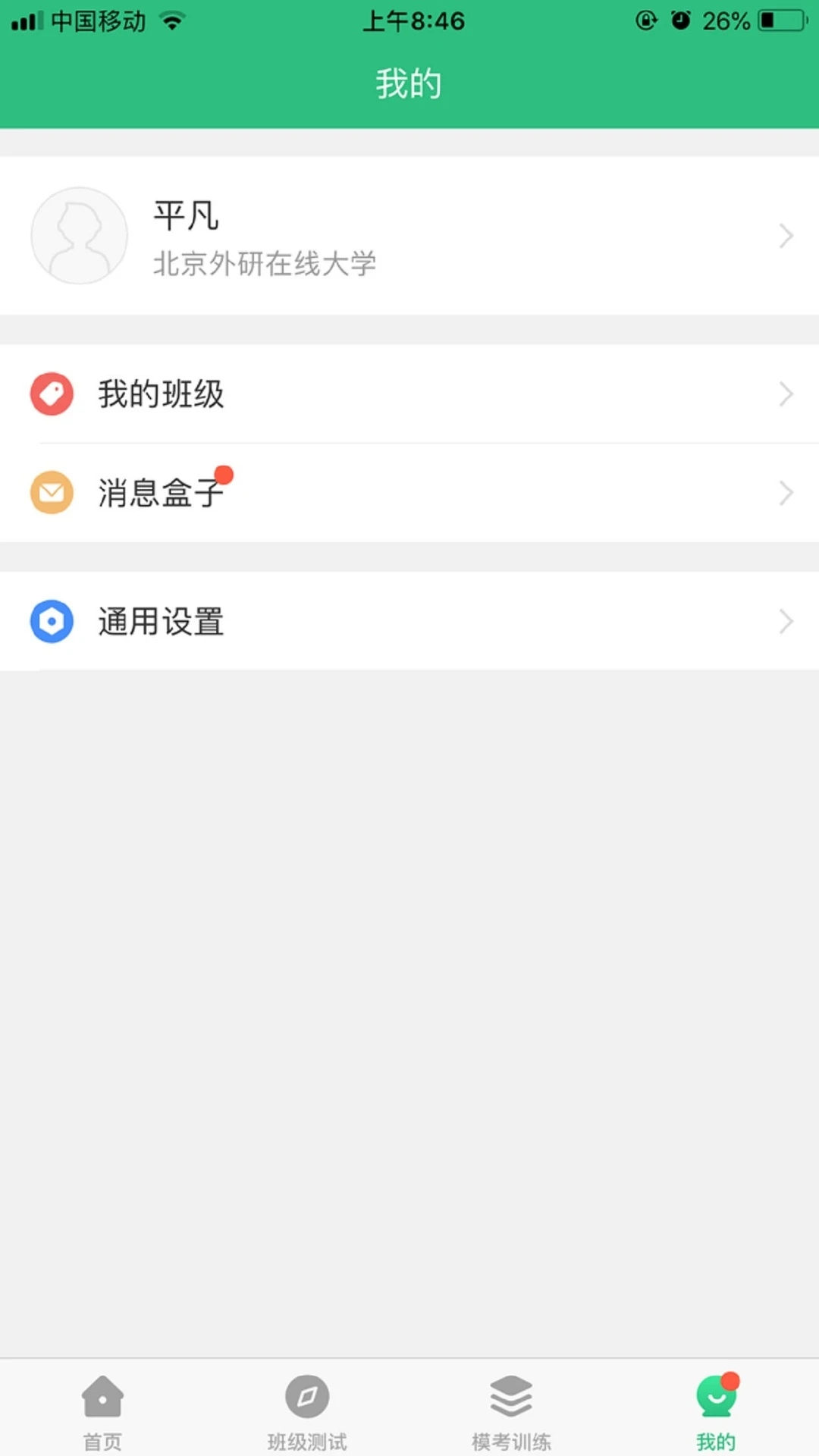Viewport: 819px width, 1456px height.
Task: Tap the 班级测试 compass icon
Action: (306, 1395)
